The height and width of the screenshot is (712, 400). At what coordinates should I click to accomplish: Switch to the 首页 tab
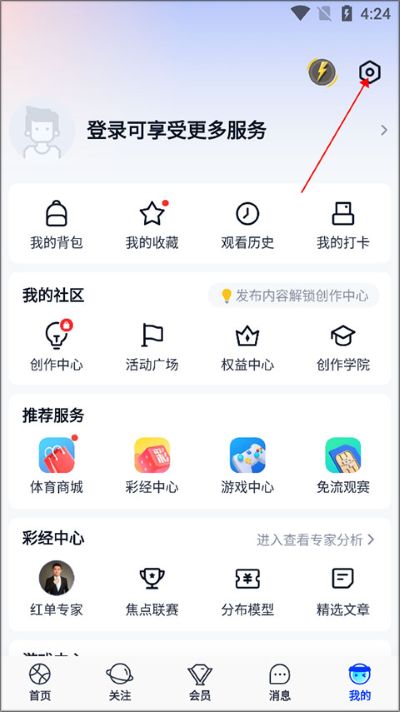tap(40, 682)
